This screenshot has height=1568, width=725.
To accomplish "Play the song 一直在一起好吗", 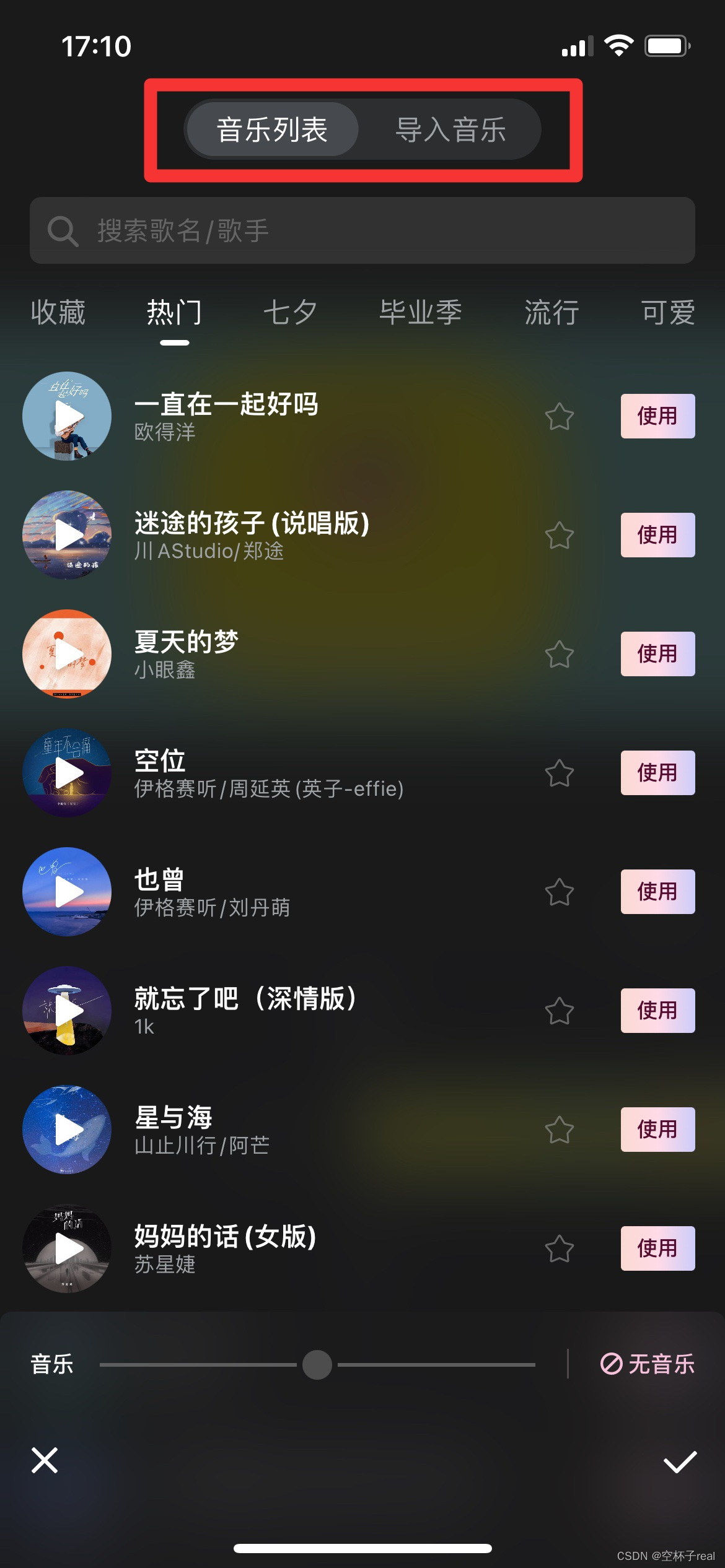I will click(68, 416).
